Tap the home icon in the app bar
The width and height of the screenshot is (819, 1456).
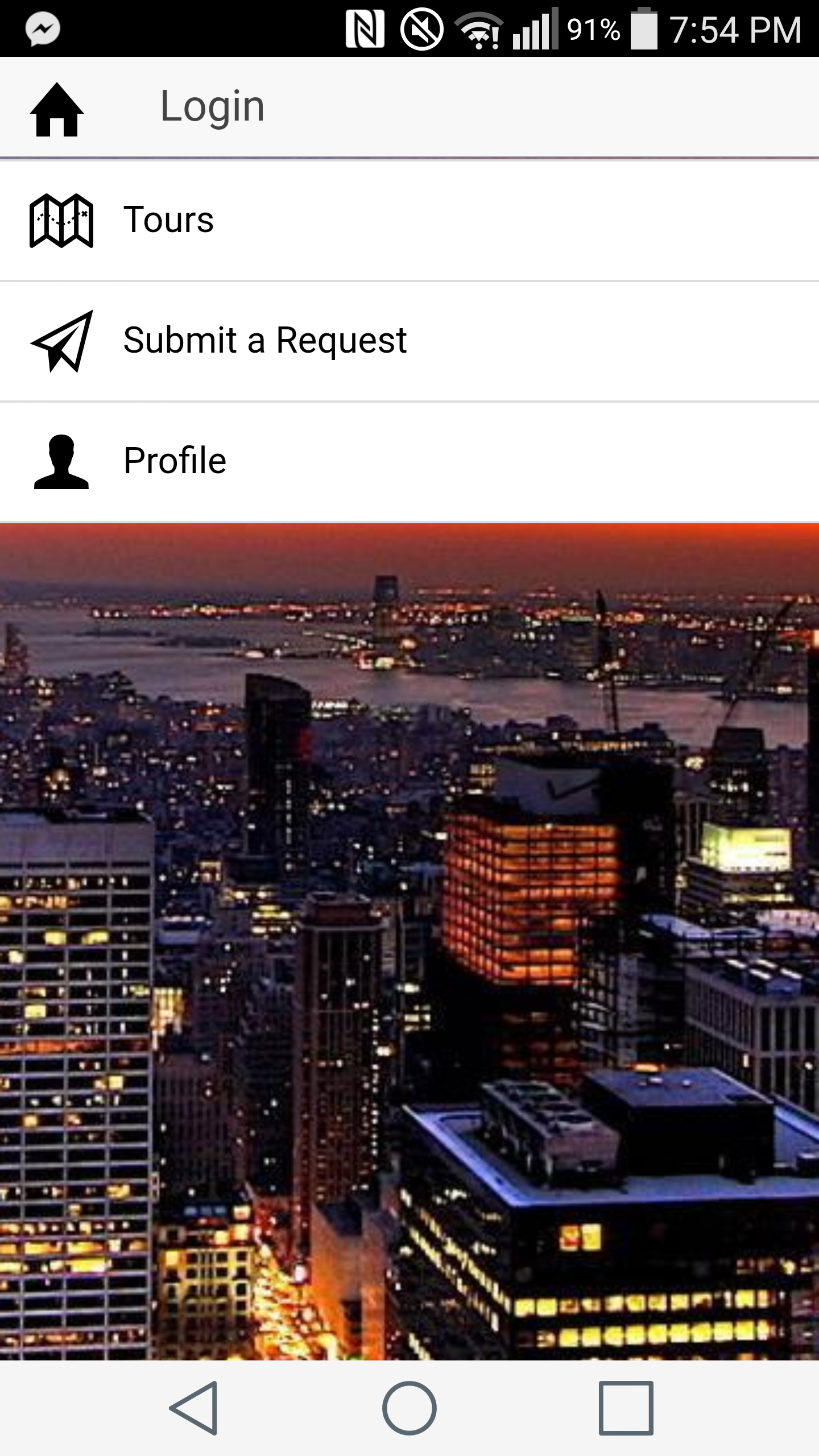tap(57, 109)
